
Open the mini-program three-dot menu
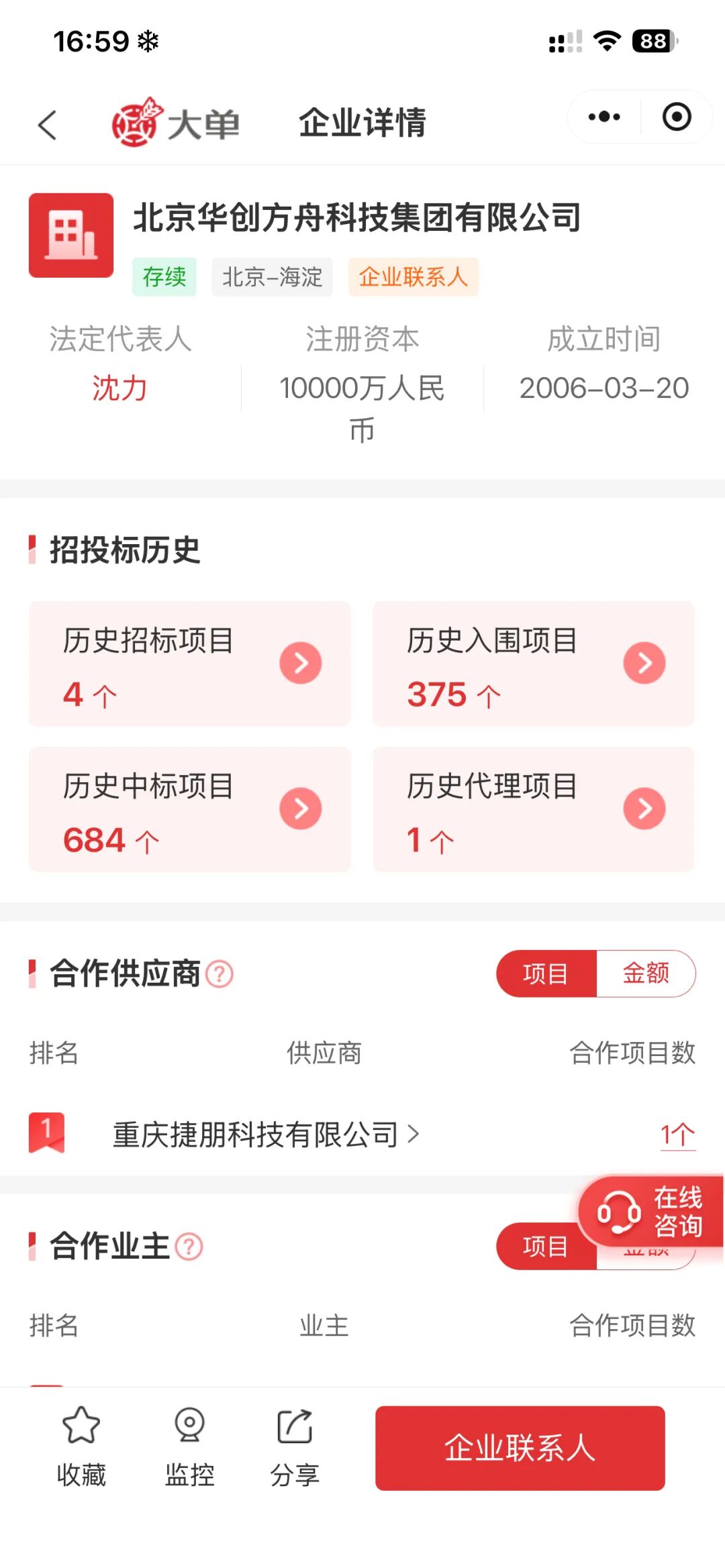(x=604, y=117)
